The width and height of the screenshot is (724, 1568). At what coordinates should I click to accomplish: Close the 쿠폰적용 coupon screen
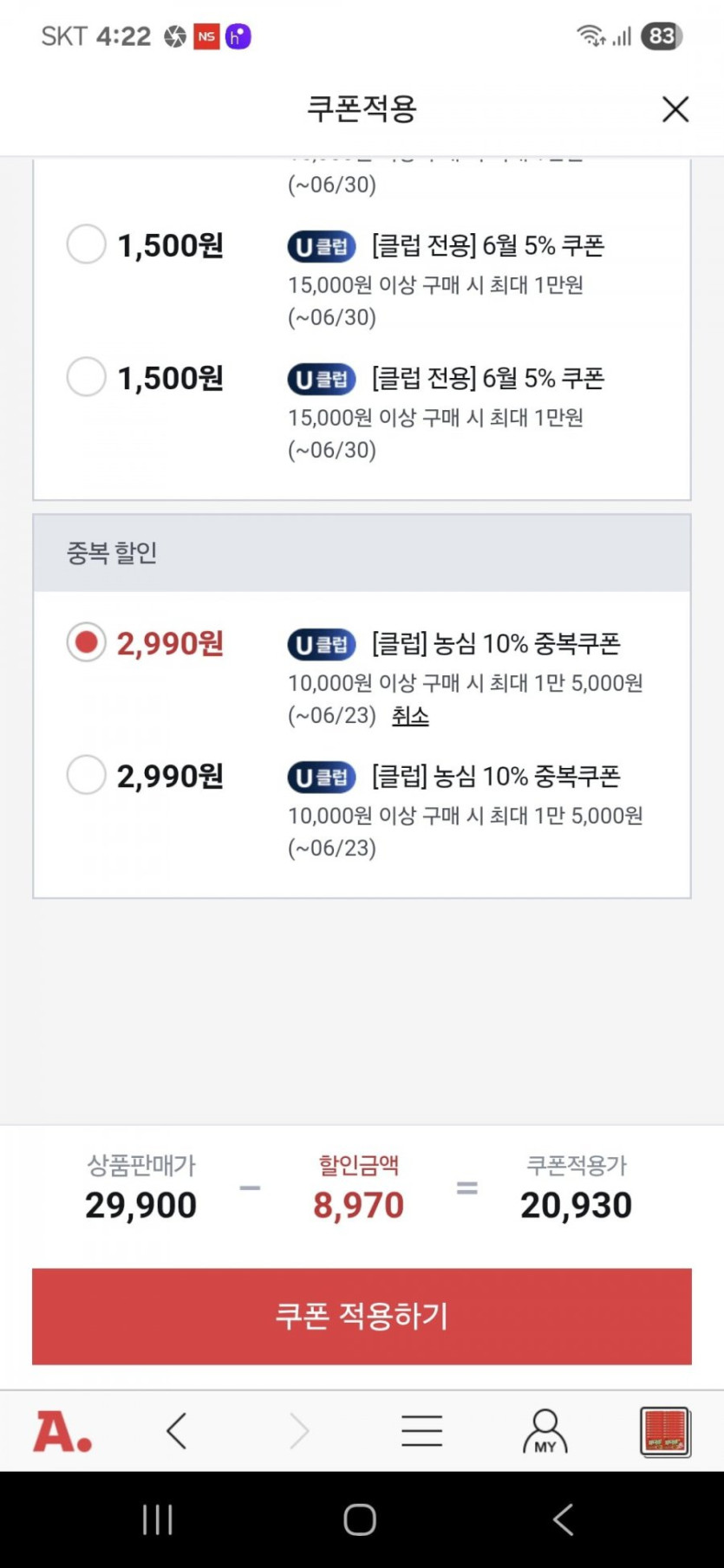[675, 110]
